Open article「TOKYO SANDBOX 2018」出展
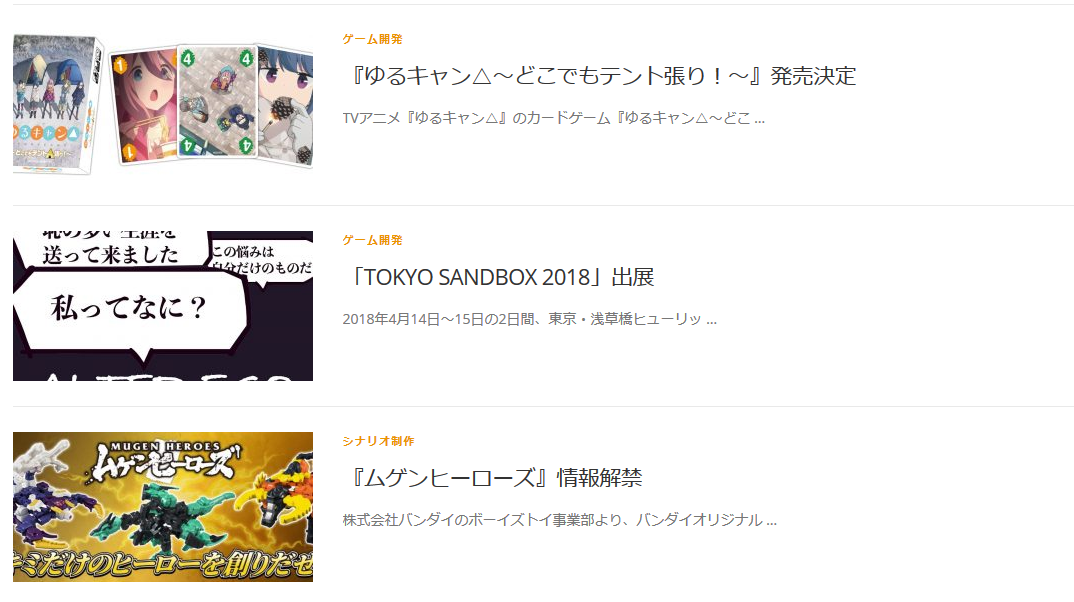The width and height of the screenshot is (1074, 602). click(x=498, y=277)
